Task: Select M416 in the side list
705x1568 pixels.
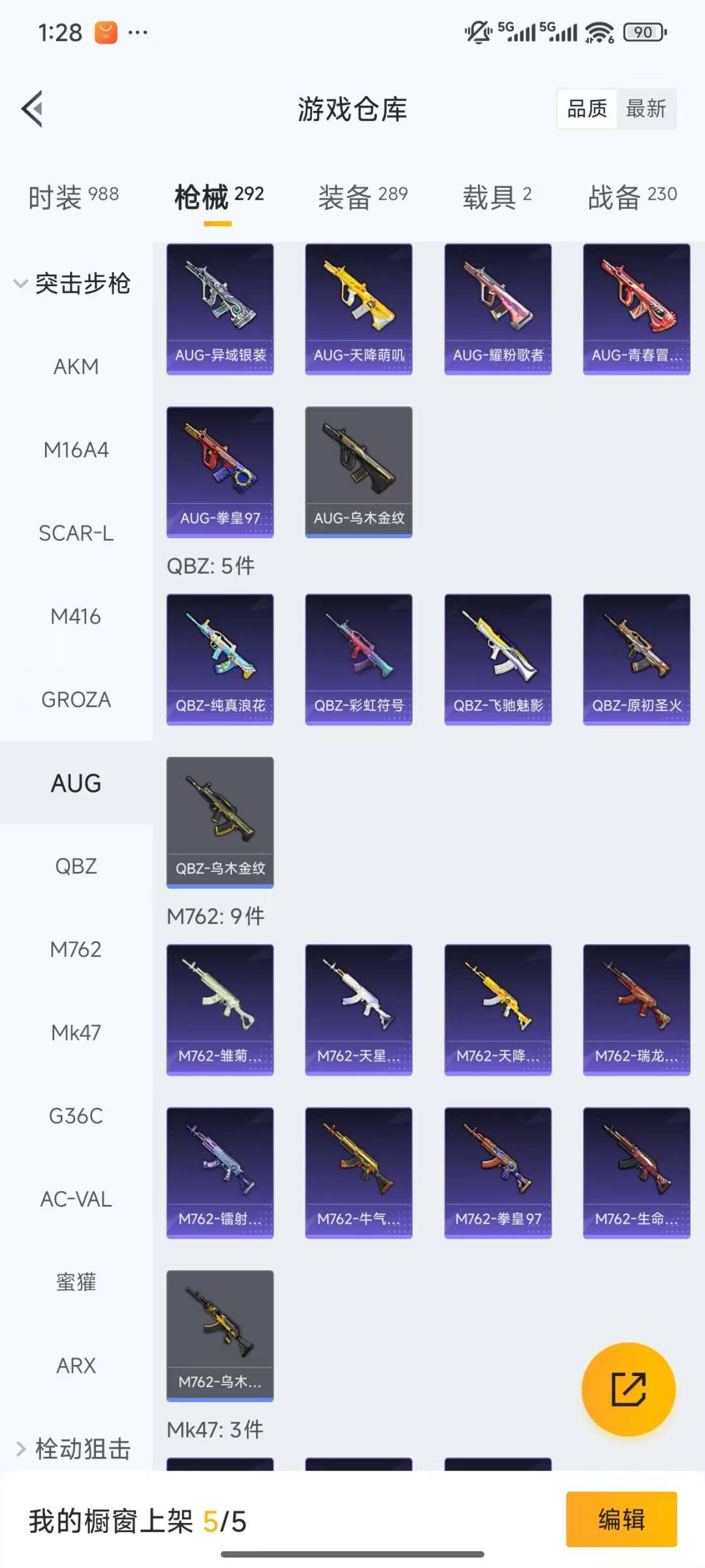Action: click(76, 616)
